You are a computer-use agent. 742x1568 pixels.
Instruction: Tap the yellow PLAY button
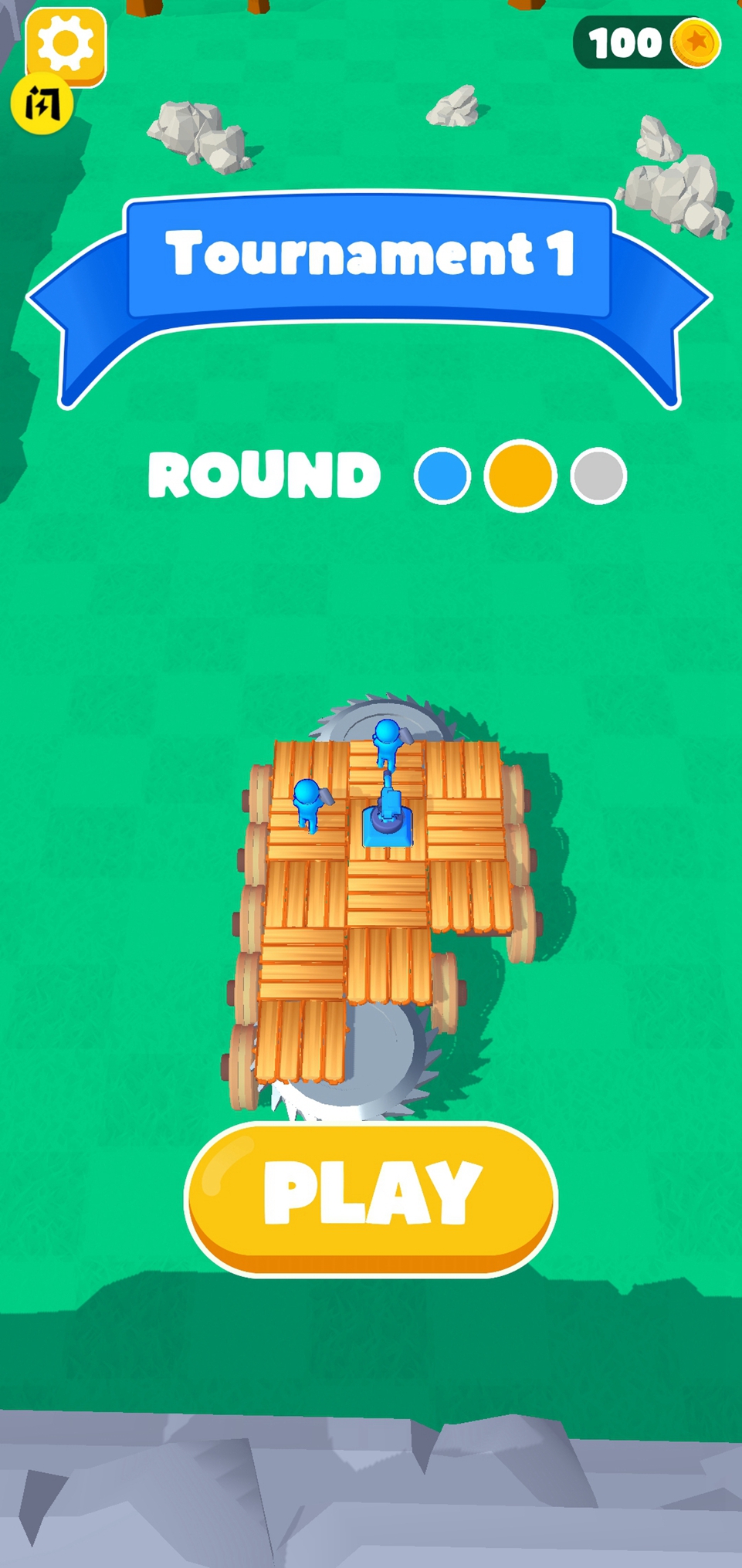point(371,1197)
